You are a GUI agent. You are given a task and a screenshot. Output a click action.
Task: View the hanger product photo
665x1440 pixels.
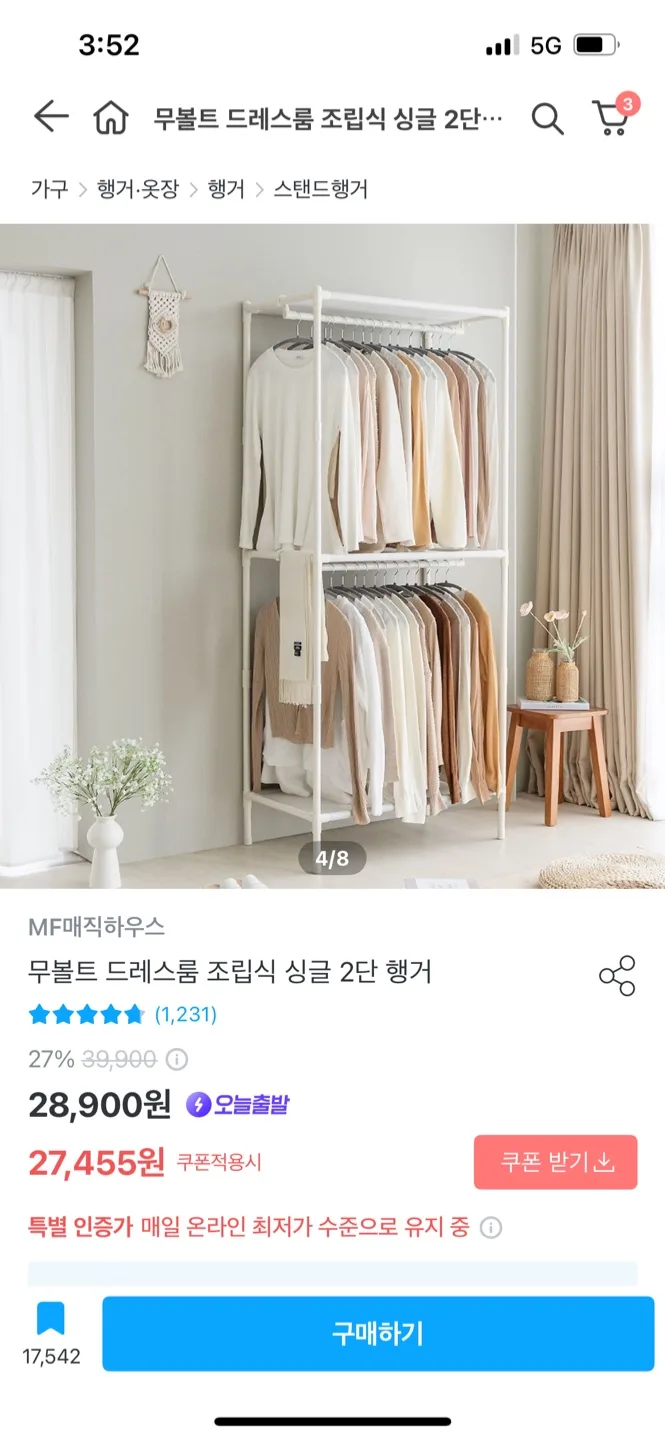tap(332, 555)
